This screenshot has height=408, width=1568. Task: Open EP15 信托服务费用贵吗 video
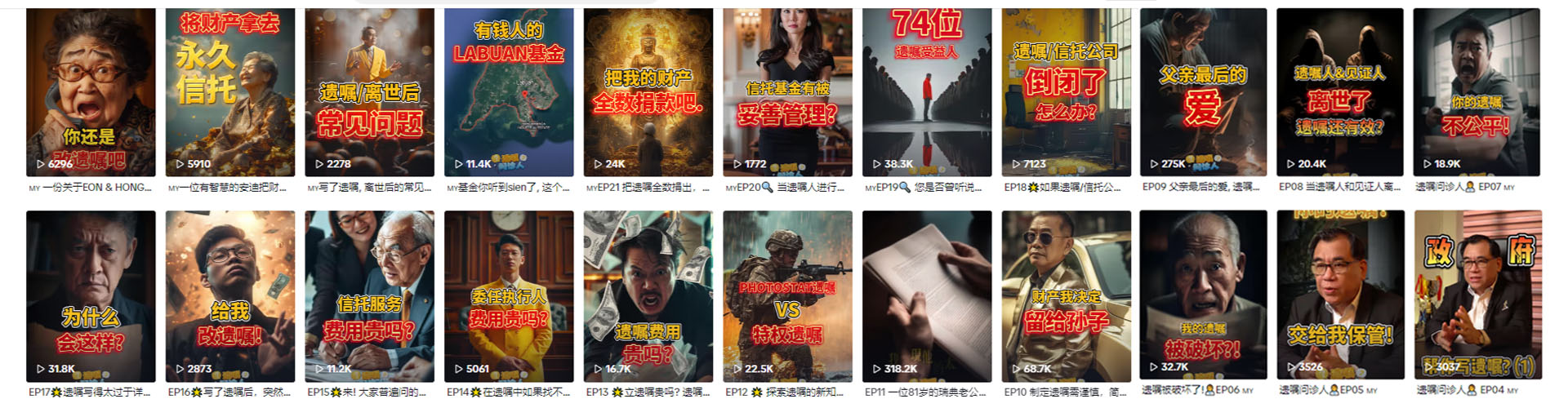pyautogui.click(x=370, y=296)
